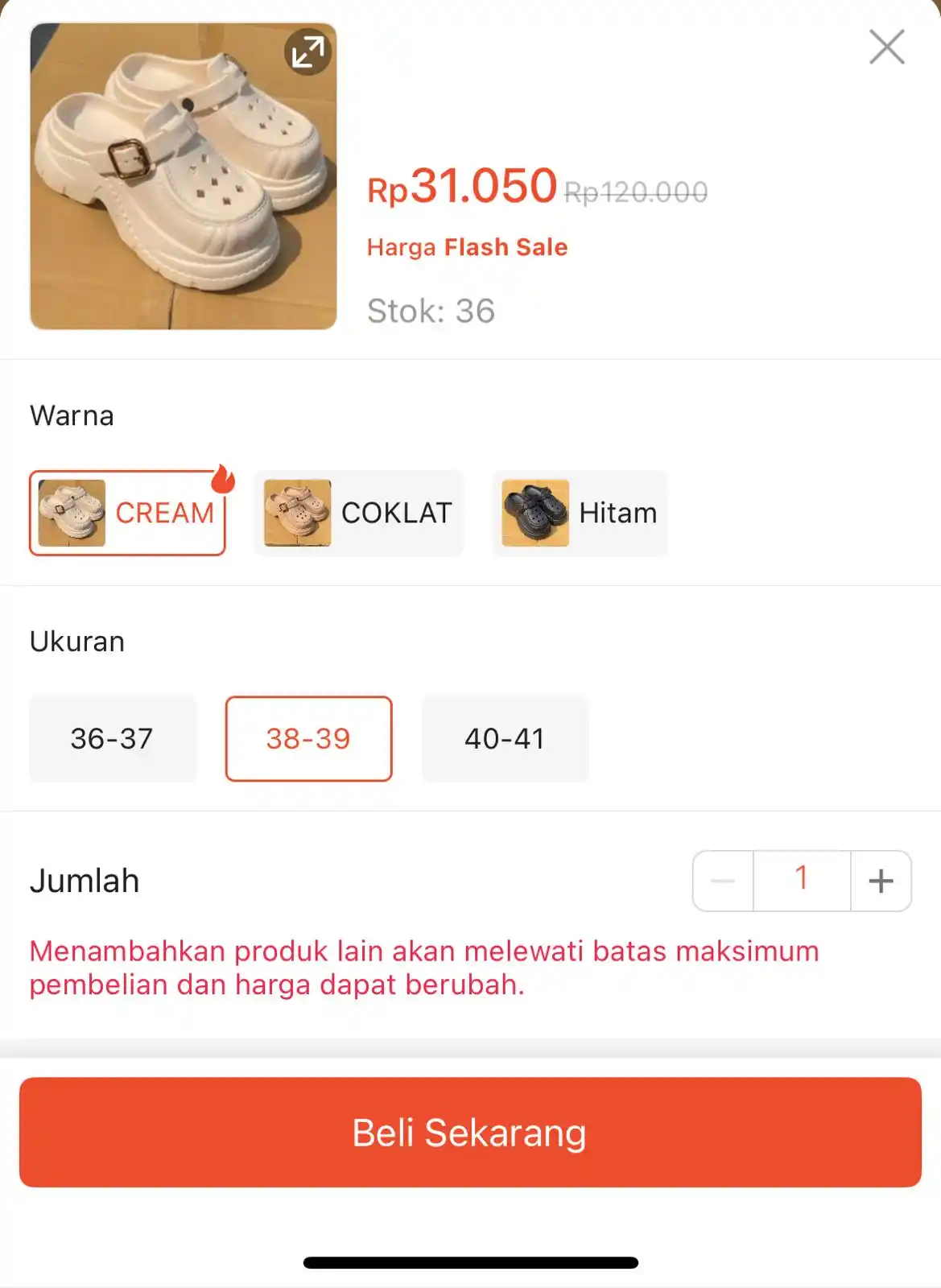
Task: Tap Beli Sekarang to buy now
Action: (470, 1133)
